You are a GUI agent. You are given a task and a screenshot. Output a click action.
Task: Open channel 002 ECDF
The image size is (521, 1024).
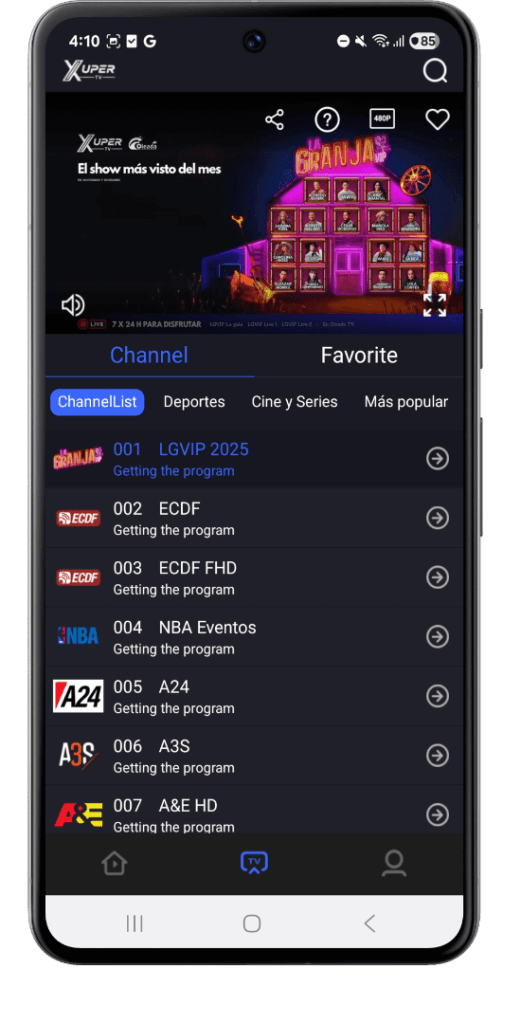coord(254,518)
